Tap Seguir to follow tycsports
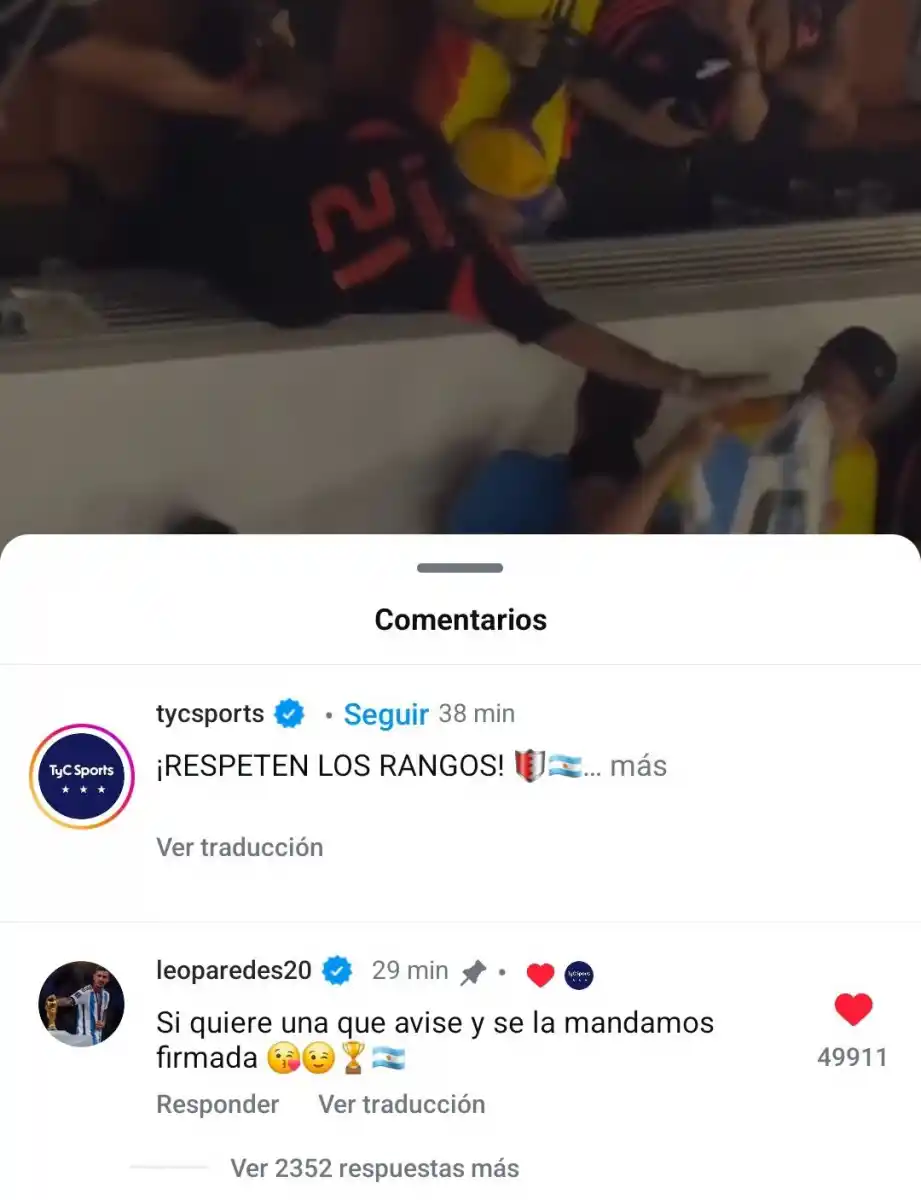This screenshot has width=921, height=1200. pyautogui.click(x=385, y=714)
